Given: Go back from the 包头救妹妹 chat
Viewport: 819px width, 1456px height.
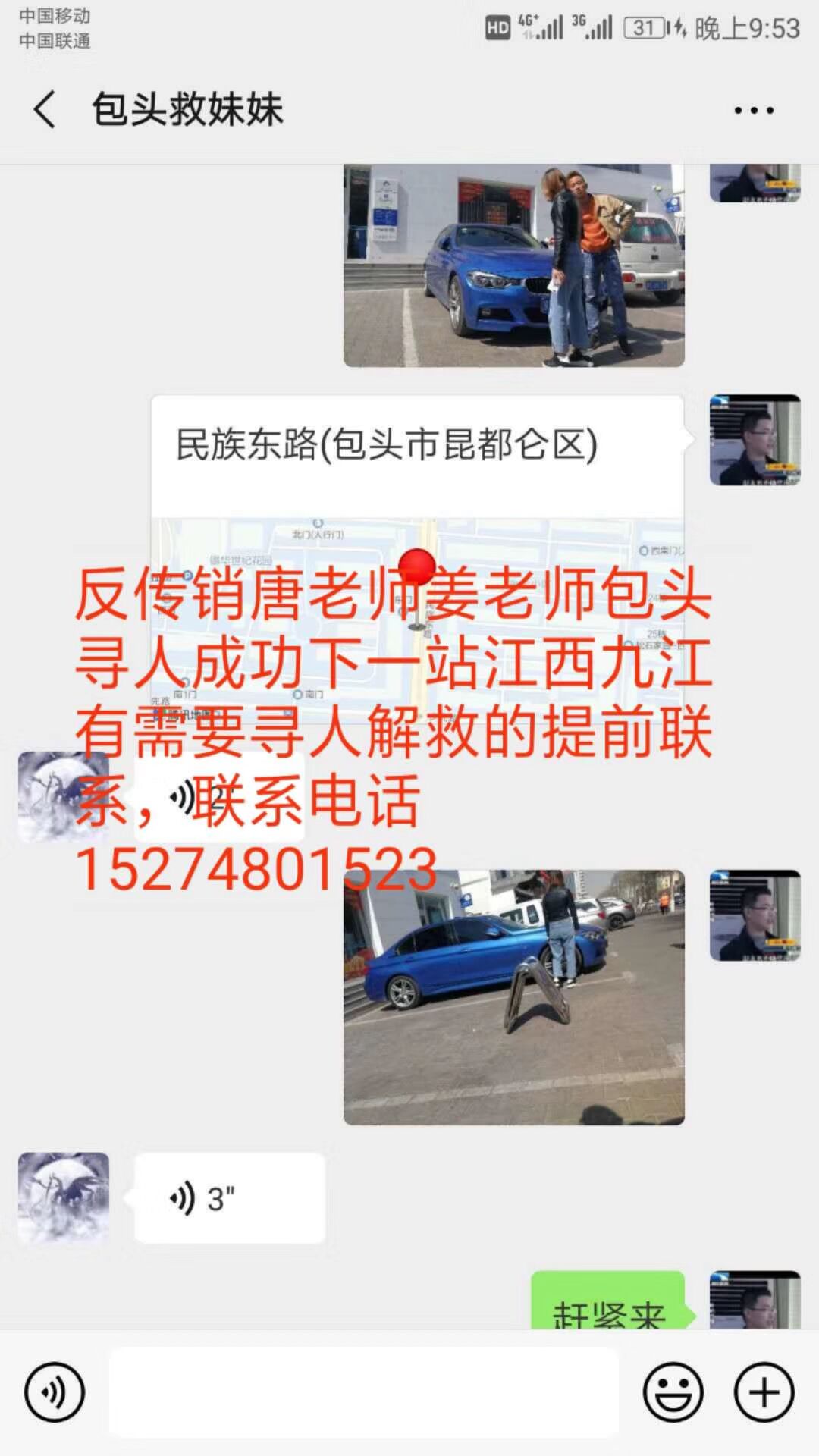Looking at the screenshot, I should [x=44, y=109].
